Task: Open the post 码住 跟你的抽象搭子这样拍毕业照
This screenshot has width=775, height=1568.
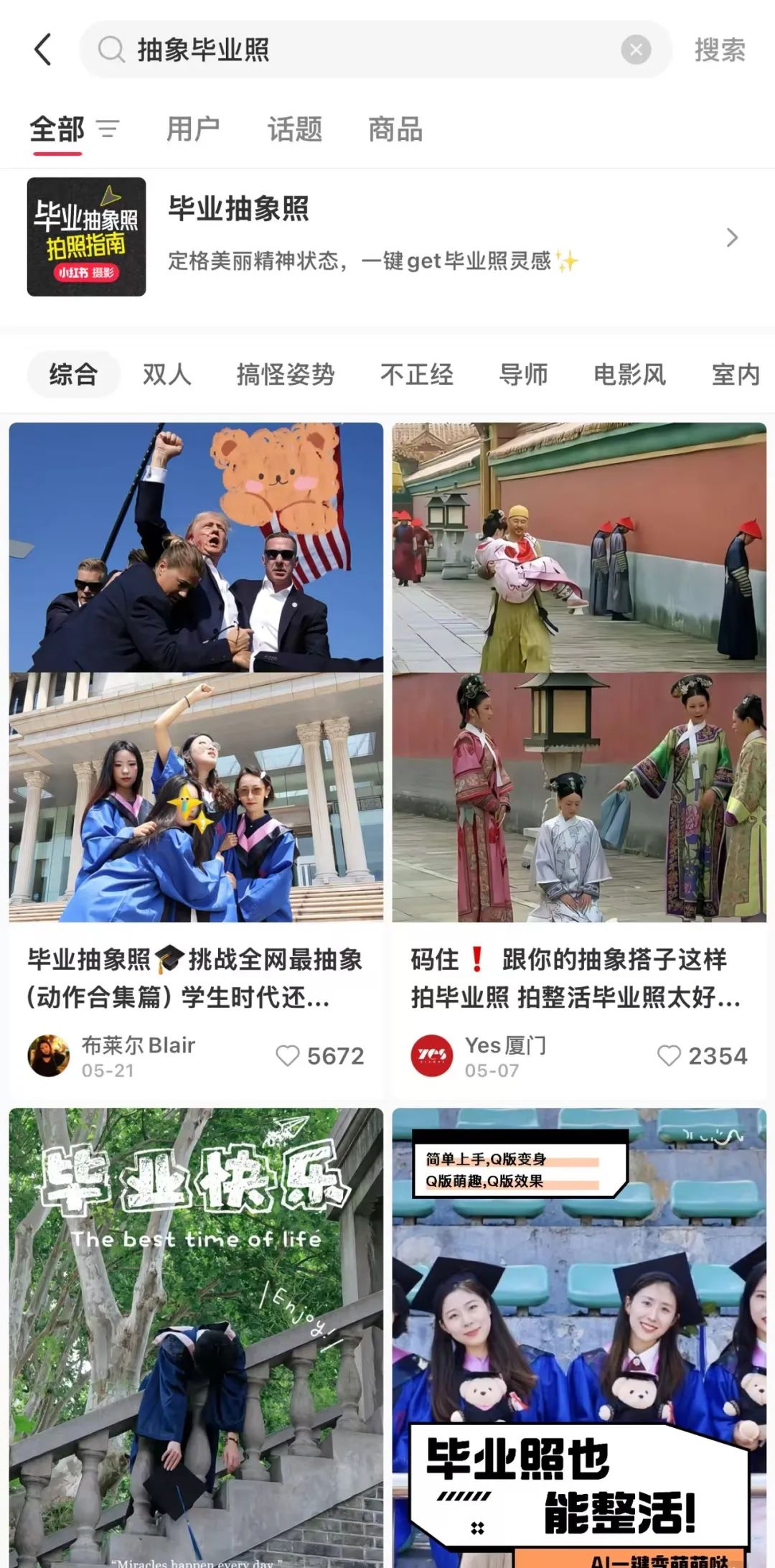Action: point(578,976)
